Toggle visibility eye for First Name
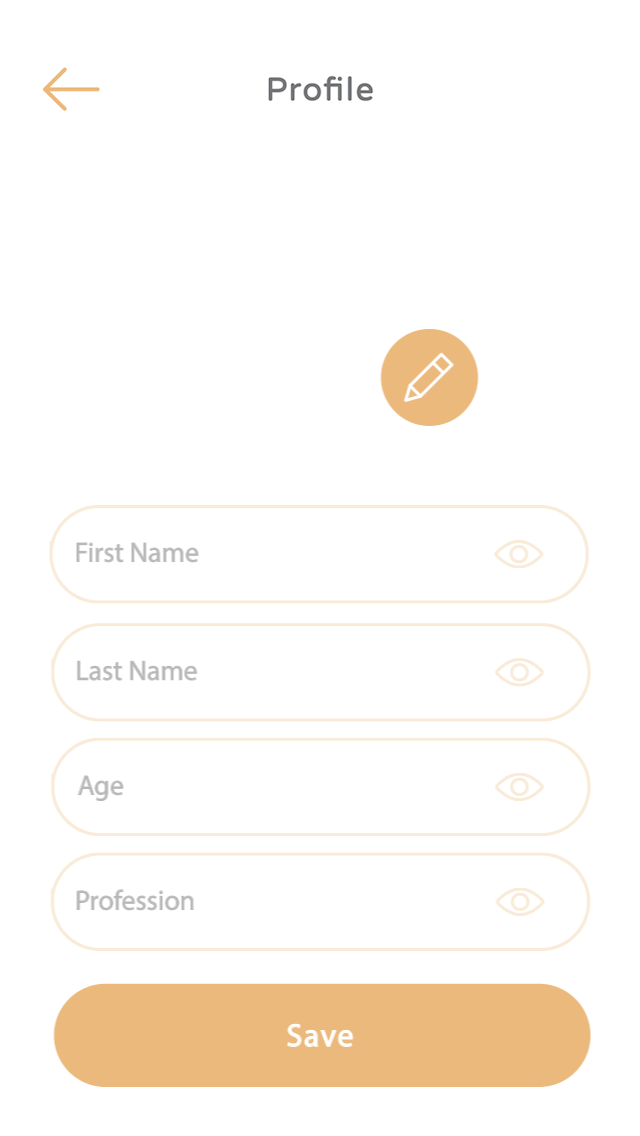Viewport: 640px width, 1136px height. [519, 555]
